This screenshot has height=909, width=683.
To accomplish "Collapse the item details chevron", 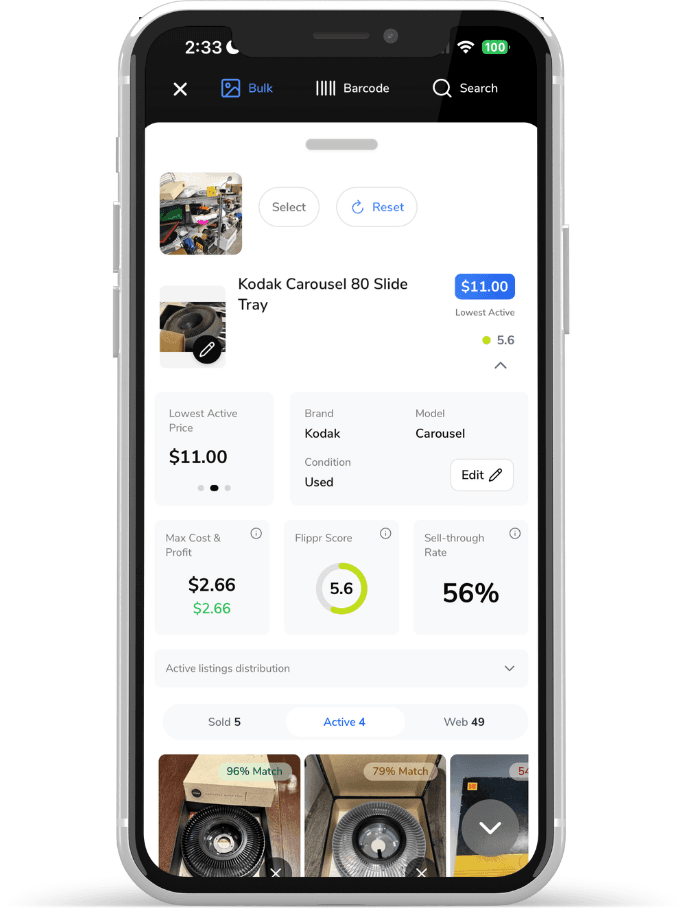I will [501, 366].
